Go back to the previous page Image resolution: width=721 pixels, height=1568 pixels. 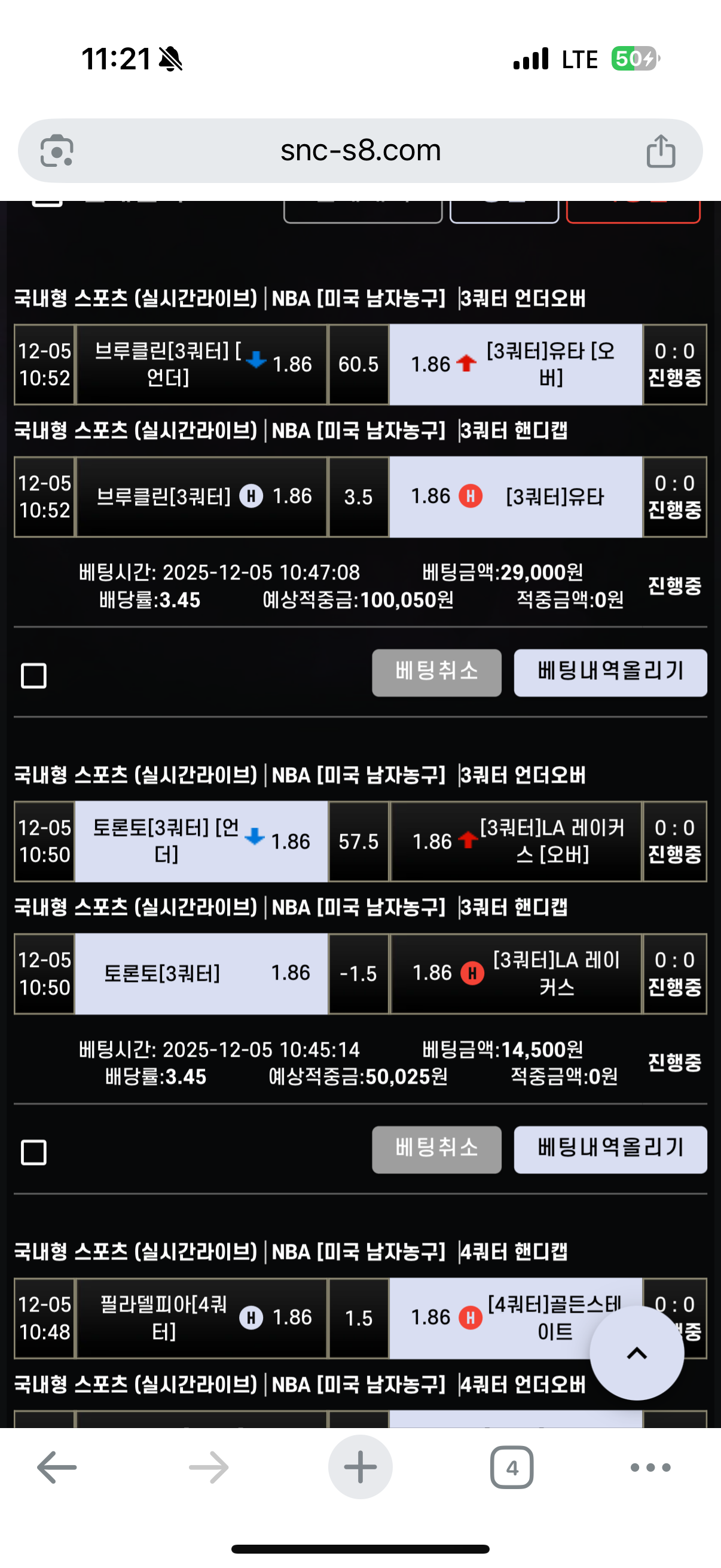(x=57, y=1468)
